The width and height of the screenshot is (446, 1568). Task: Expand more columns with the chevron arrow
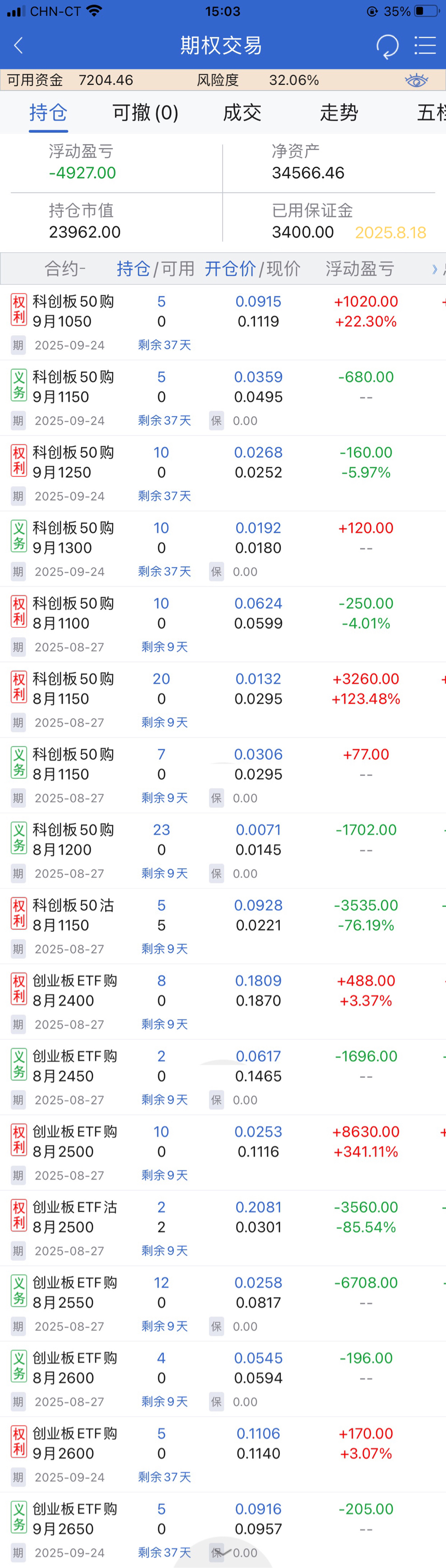point(434,269)
